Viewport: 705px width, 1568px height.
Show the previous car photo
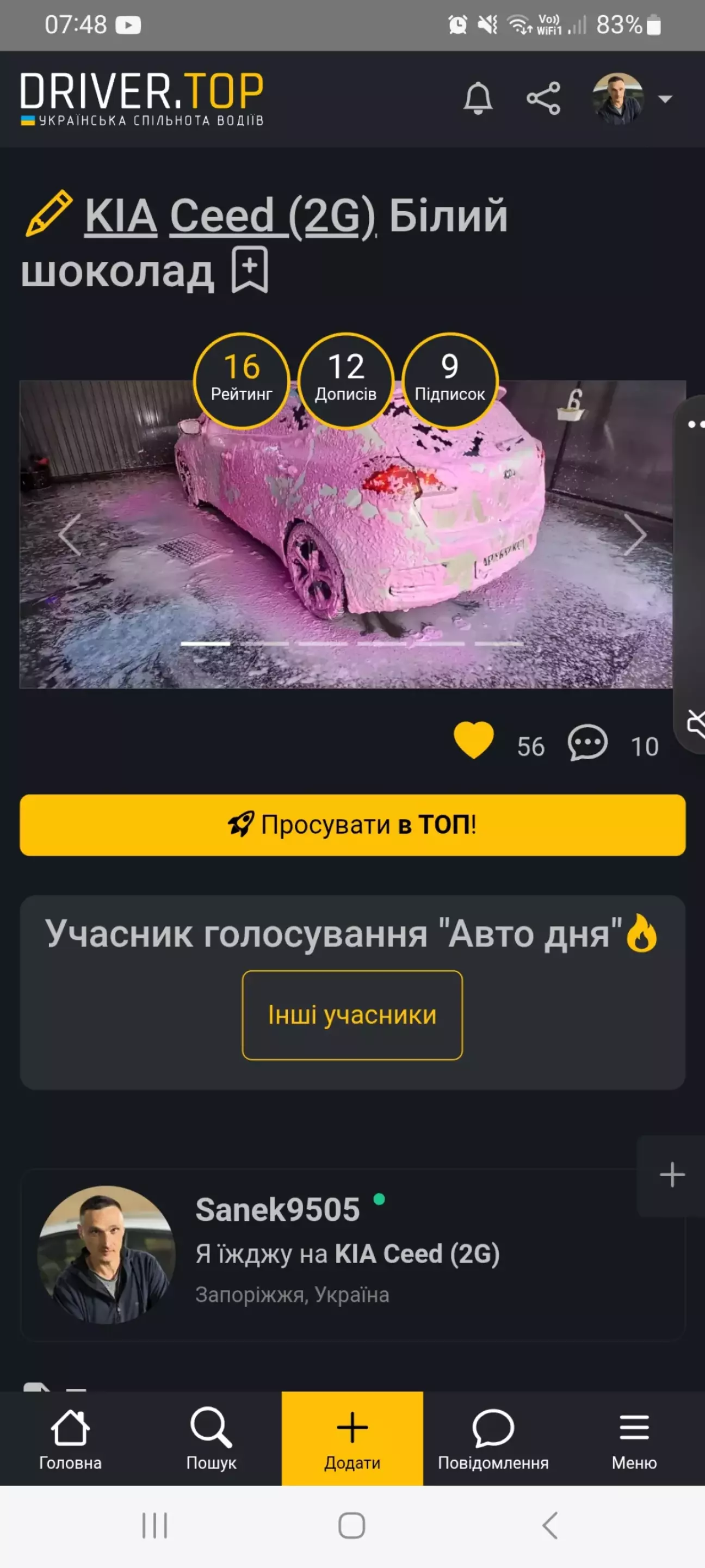pos(70,534)
